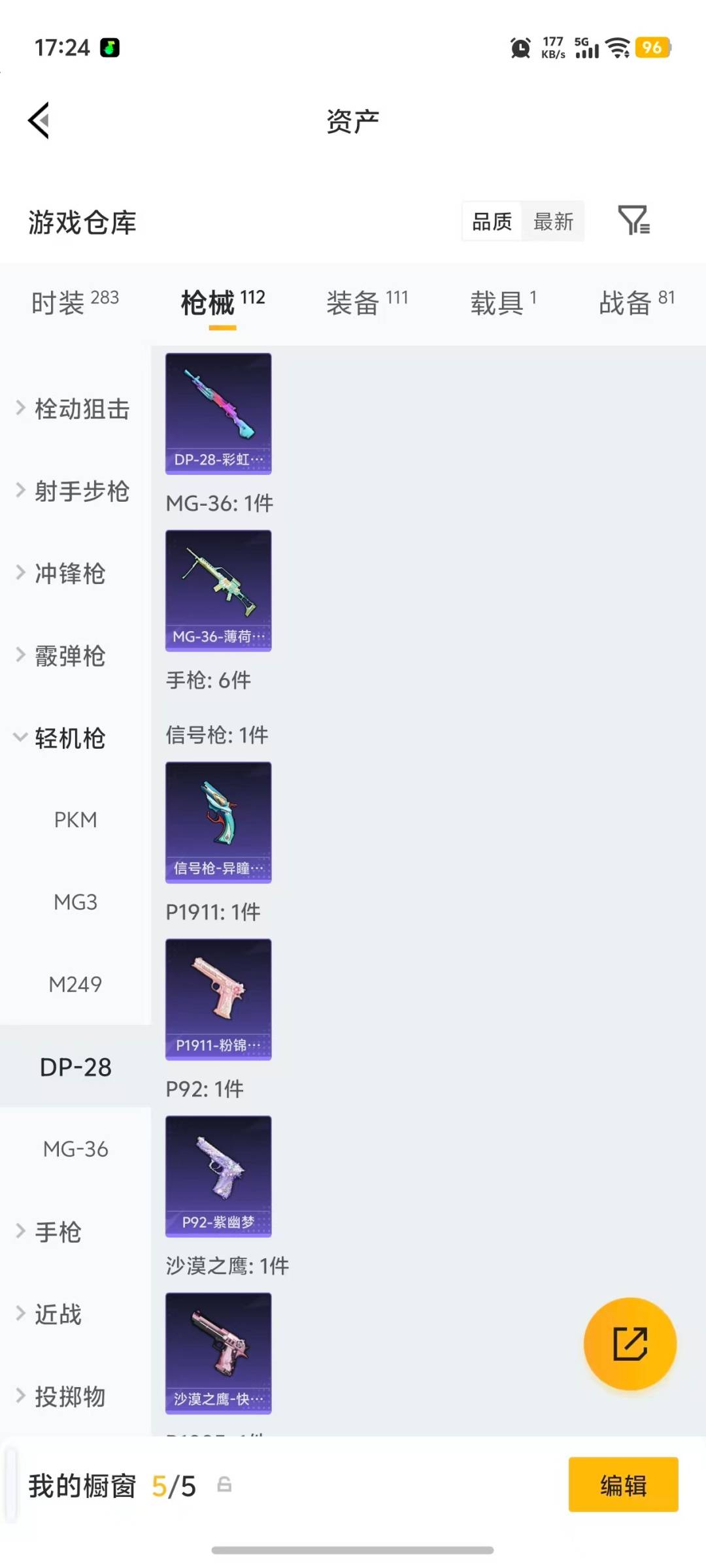Screen dimensions: 706x1568
Task: Select DP-28 from the sidebar list
Action: [x=74, y=1066]
